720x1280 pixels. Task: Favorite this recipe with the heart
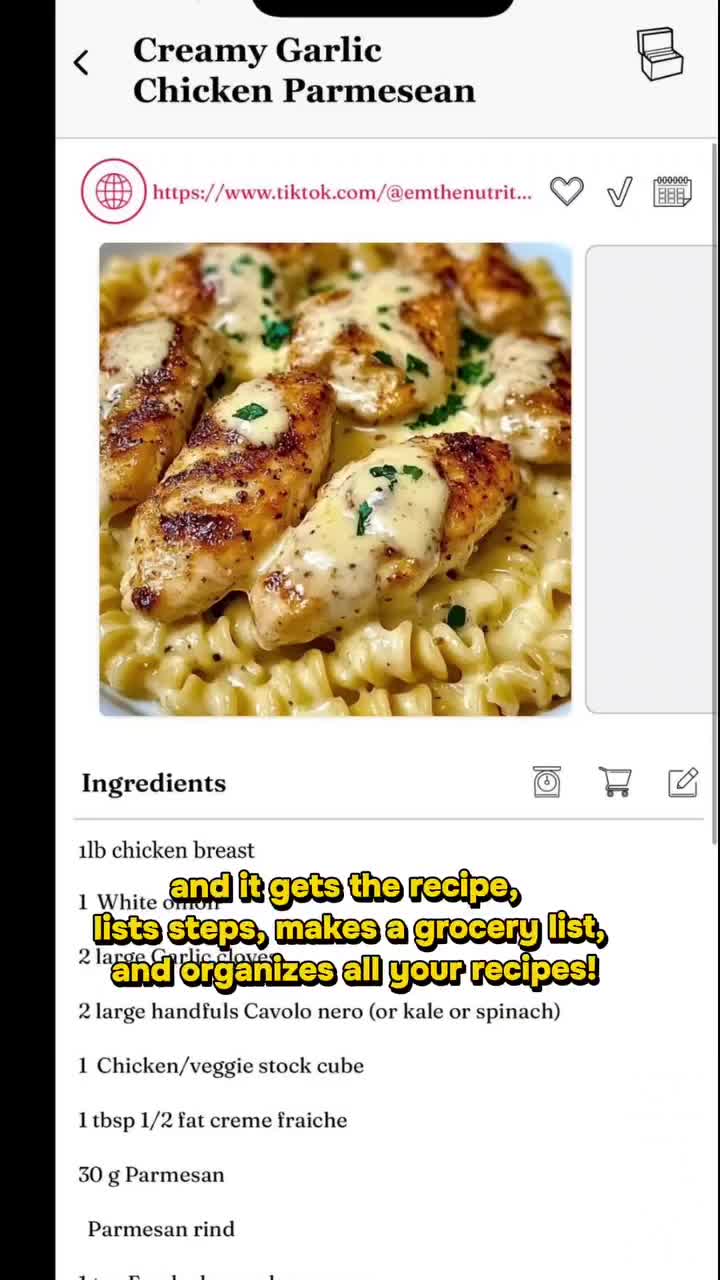[x=567, y=191]
